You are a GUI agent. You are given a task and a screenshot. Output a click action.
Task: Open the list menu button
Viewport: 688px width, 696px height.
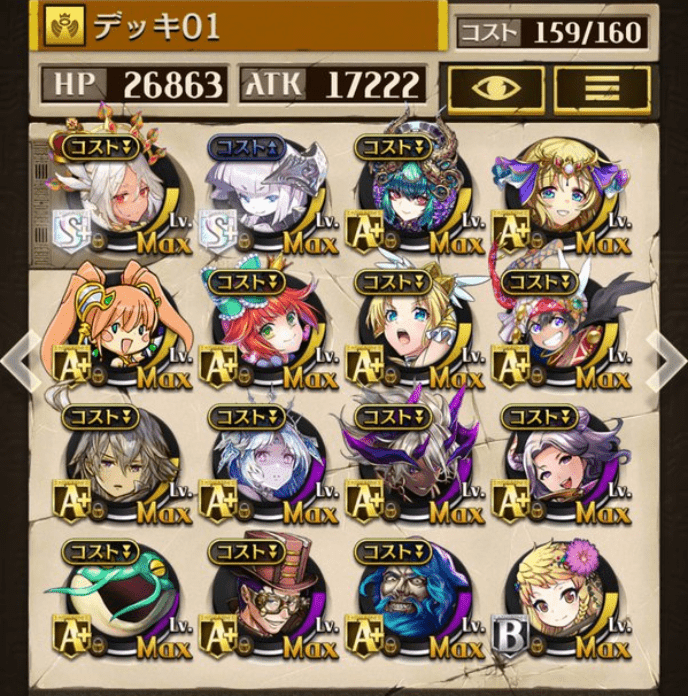[x=603, y=88]
